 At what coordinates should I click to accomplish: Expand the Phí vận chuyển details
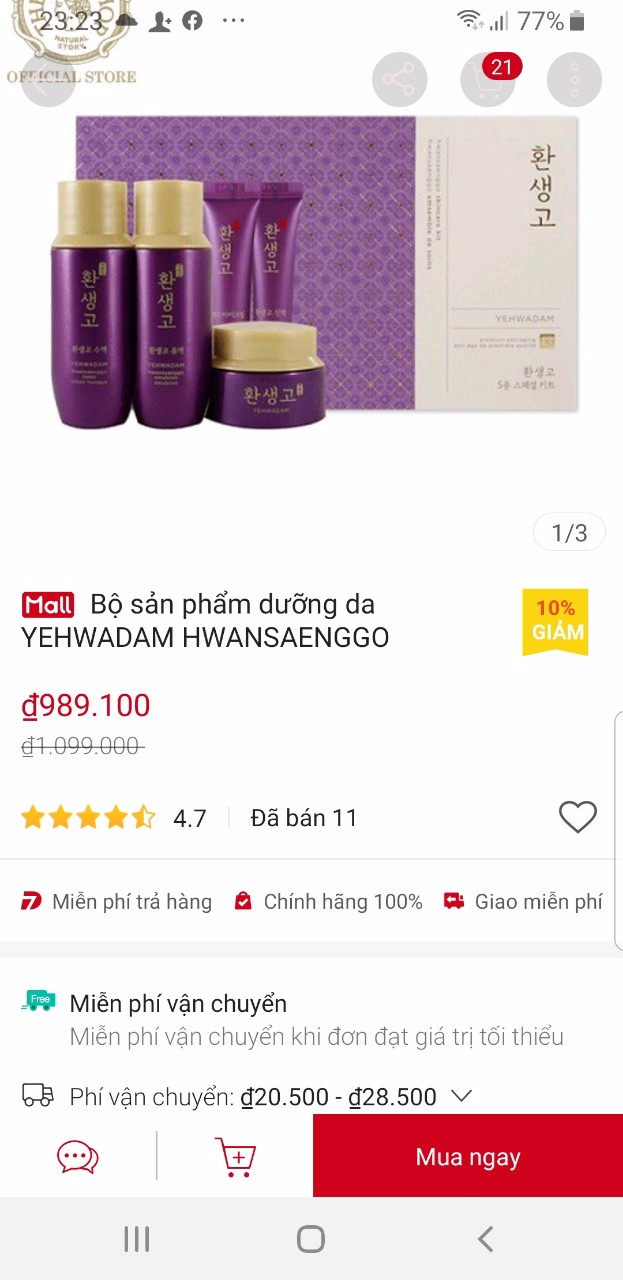coord(461,1096)
